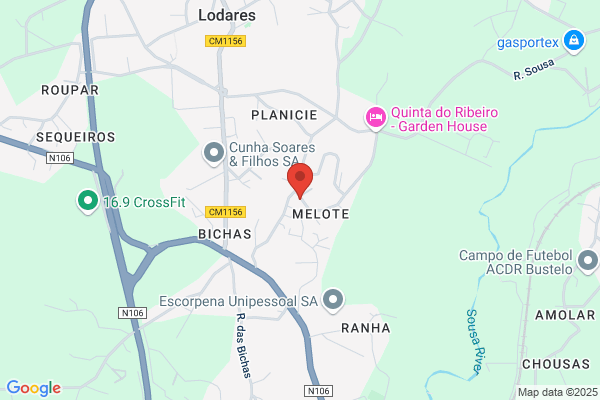Open the Cunha Soares & Filhos SA marker
This screenshot has width=600, height=400.
(x=214, y=153)
